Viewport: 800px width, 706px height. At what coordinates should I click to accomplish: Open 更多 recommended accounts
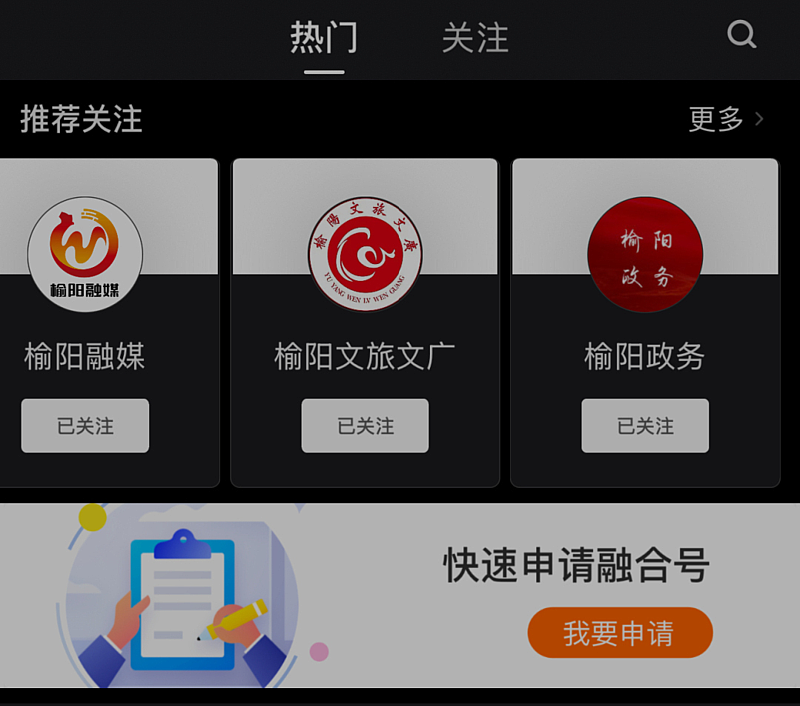726,120
